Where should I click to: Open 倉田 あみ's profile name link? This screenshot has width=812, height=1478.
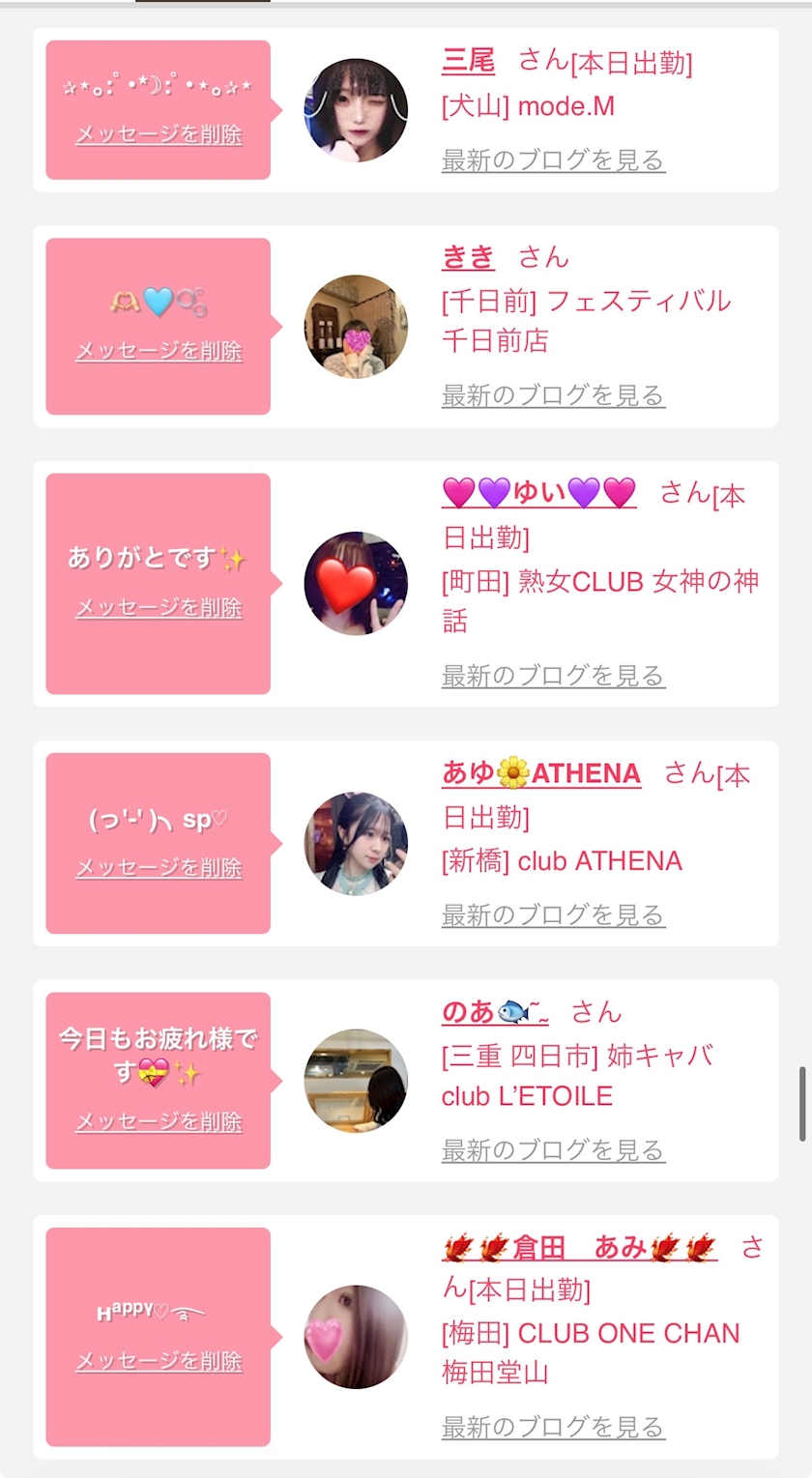tap(579, 1248)
